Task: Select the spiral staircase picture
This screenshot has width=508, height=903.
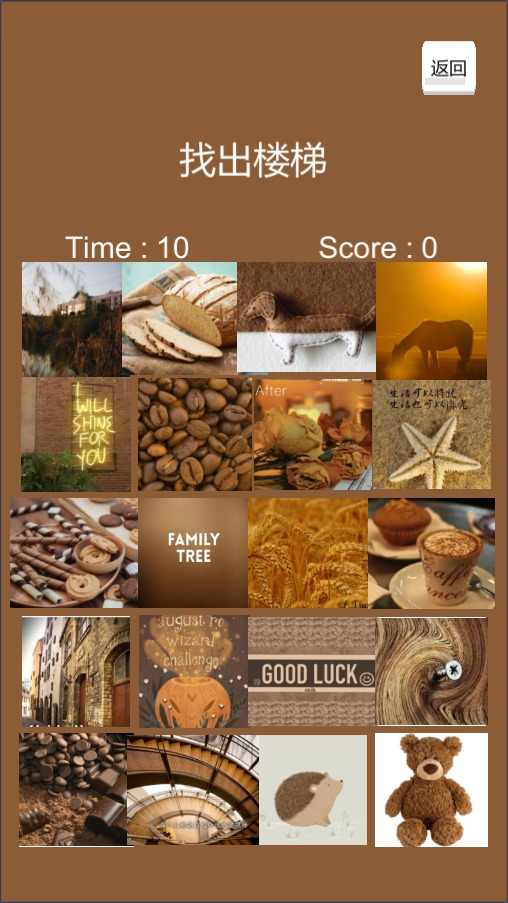Action: [x=192, y=790]
